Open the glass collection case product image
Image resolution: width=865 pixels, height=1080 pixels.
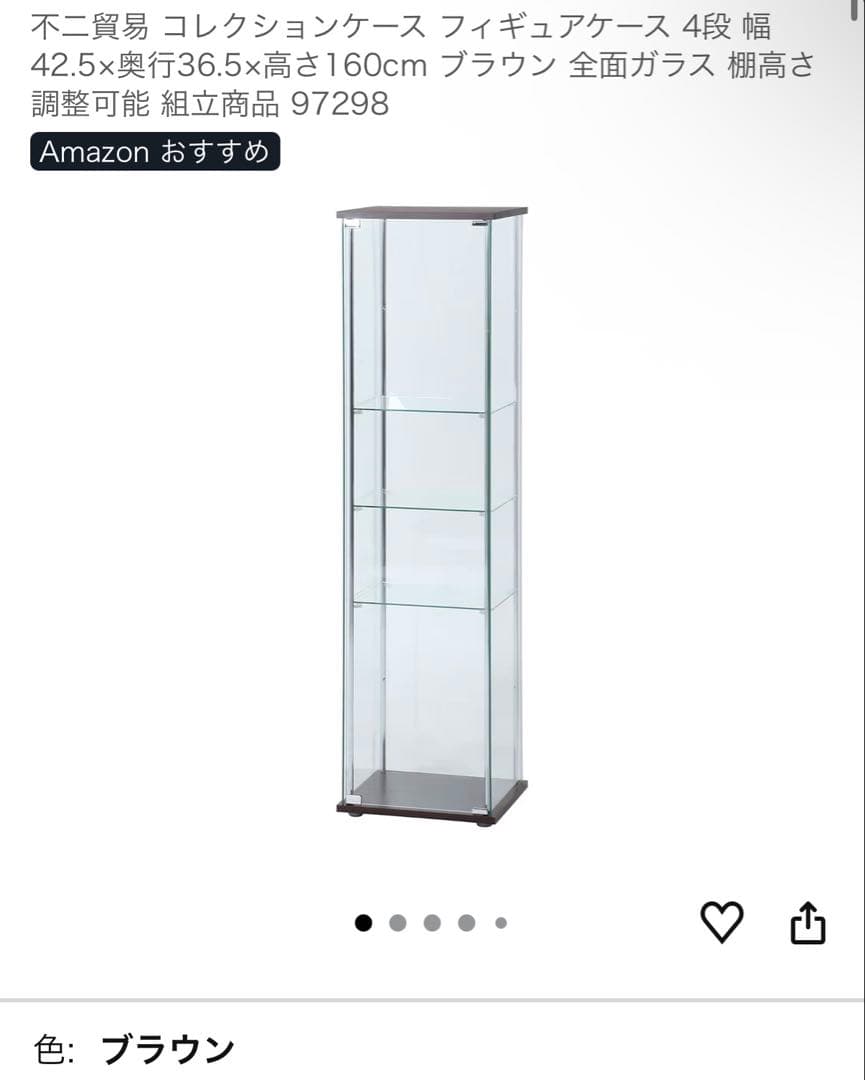click(x=432, y=515)
